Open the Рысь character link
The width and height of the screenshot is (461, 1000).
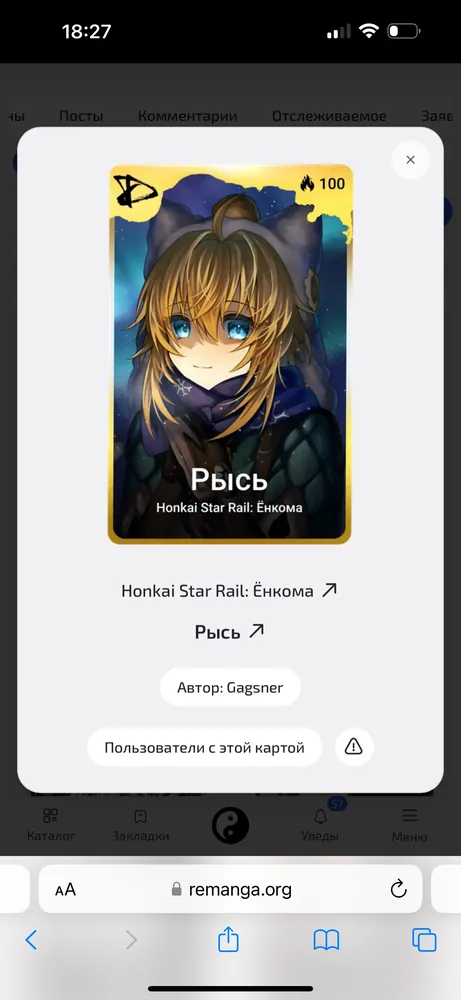point(229,632)
